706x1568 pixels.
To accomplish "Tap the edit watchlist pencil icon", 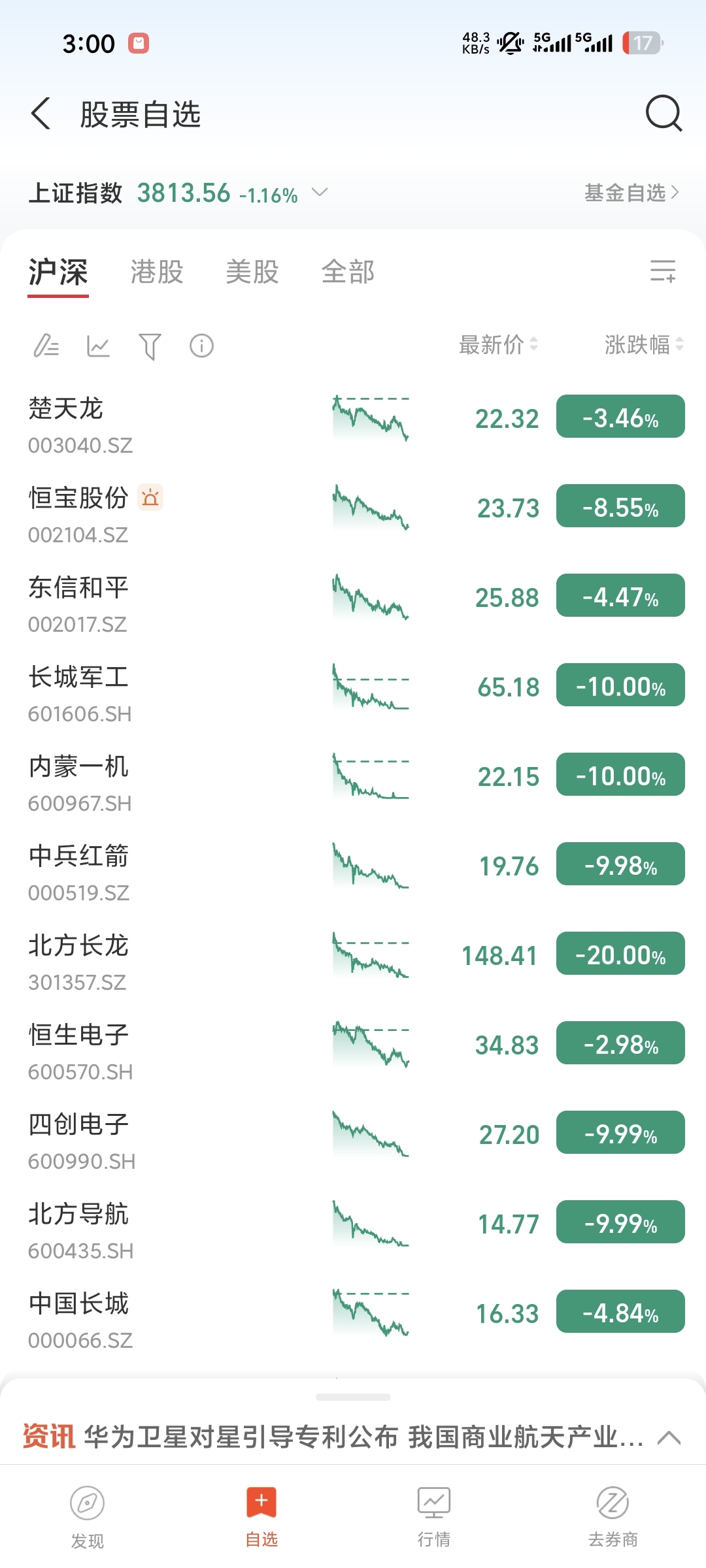I will 46,346.
